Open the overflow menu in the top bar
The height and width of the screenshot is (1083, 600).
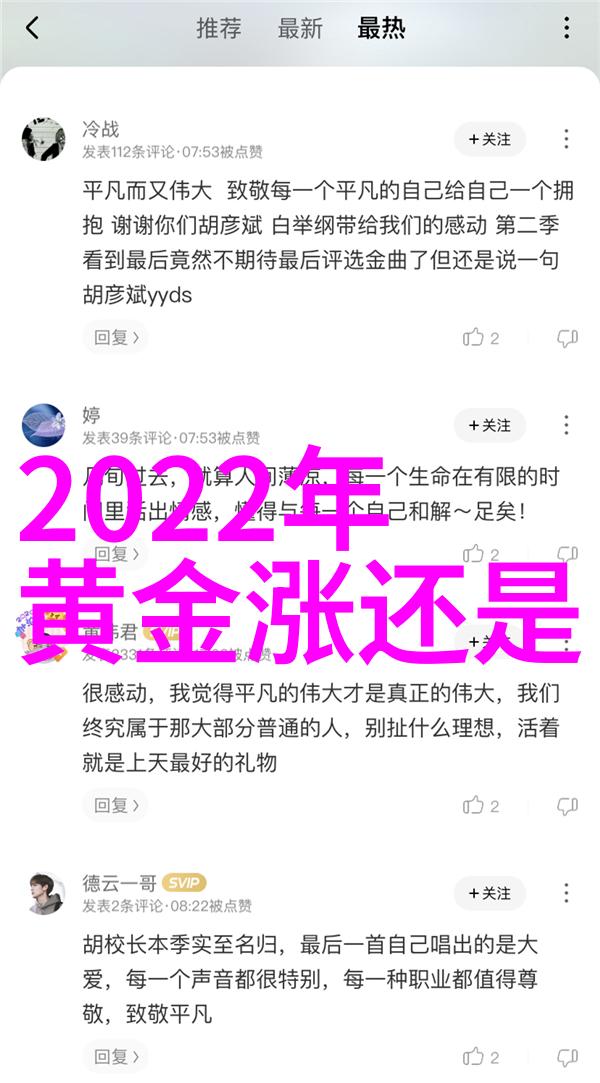click(567, 29)
